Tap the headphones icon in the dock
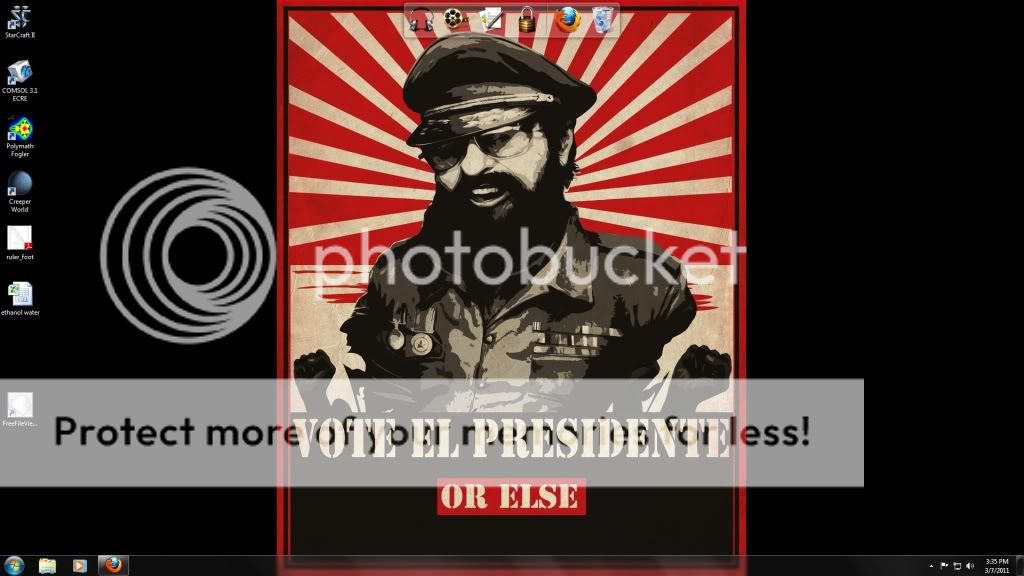Image resolution: width=1024 pixels, height=576 pixels. click(421, 18)
